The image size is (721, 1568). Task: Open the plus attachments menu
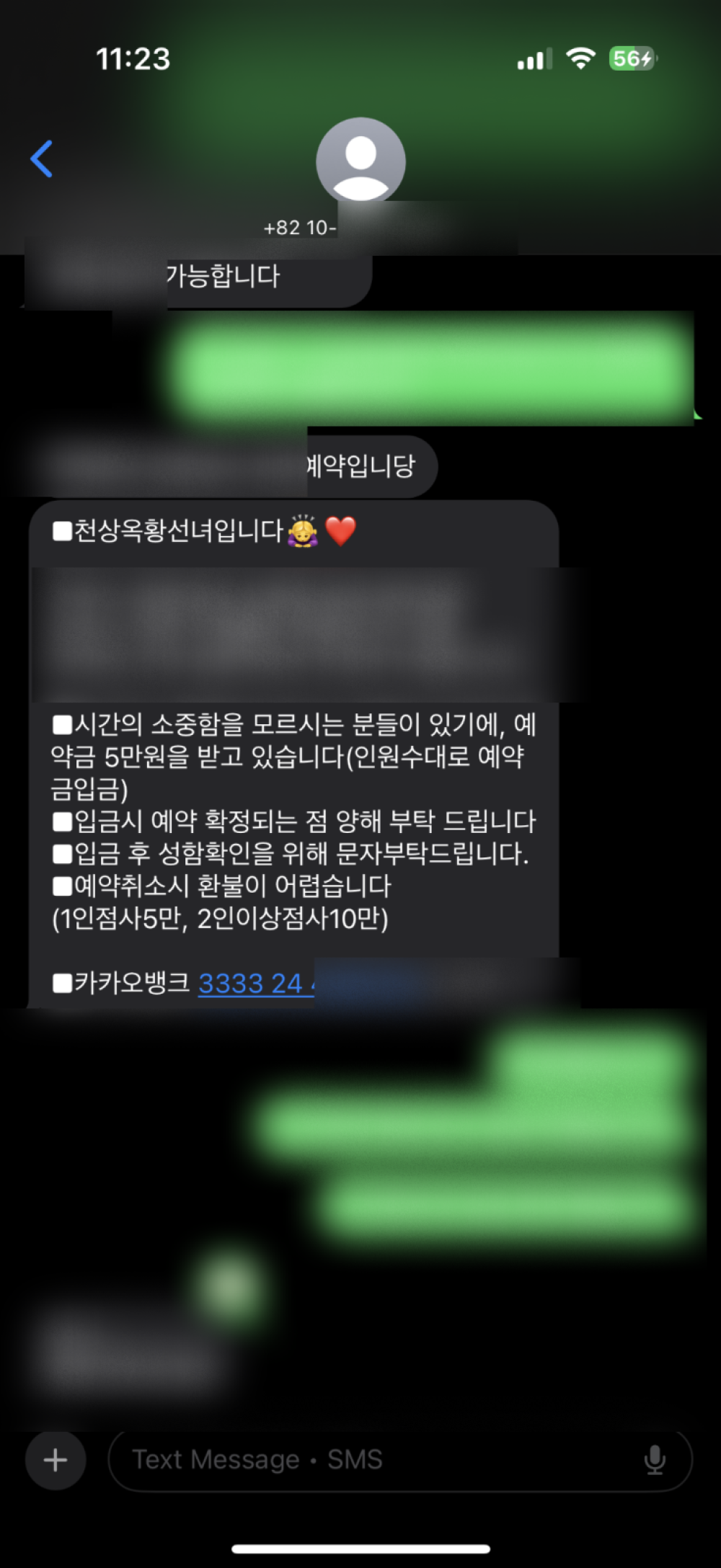56,1460
